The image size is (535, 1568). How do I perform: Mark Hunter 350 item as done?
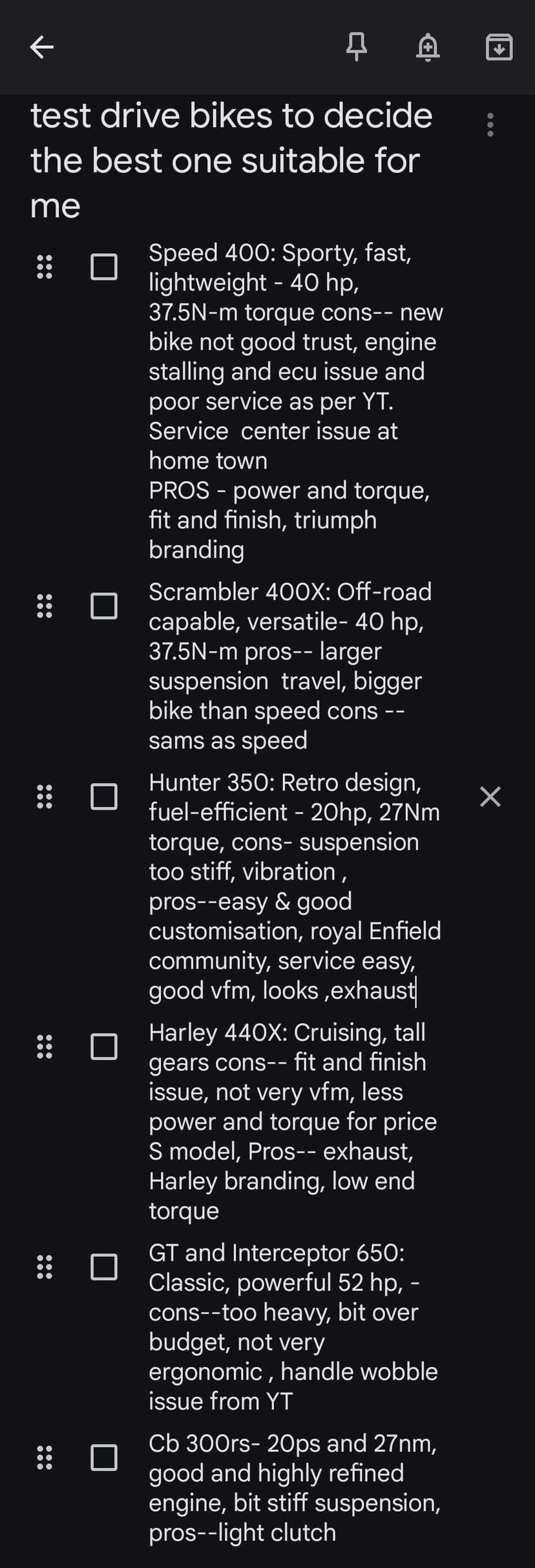point(104,796)
